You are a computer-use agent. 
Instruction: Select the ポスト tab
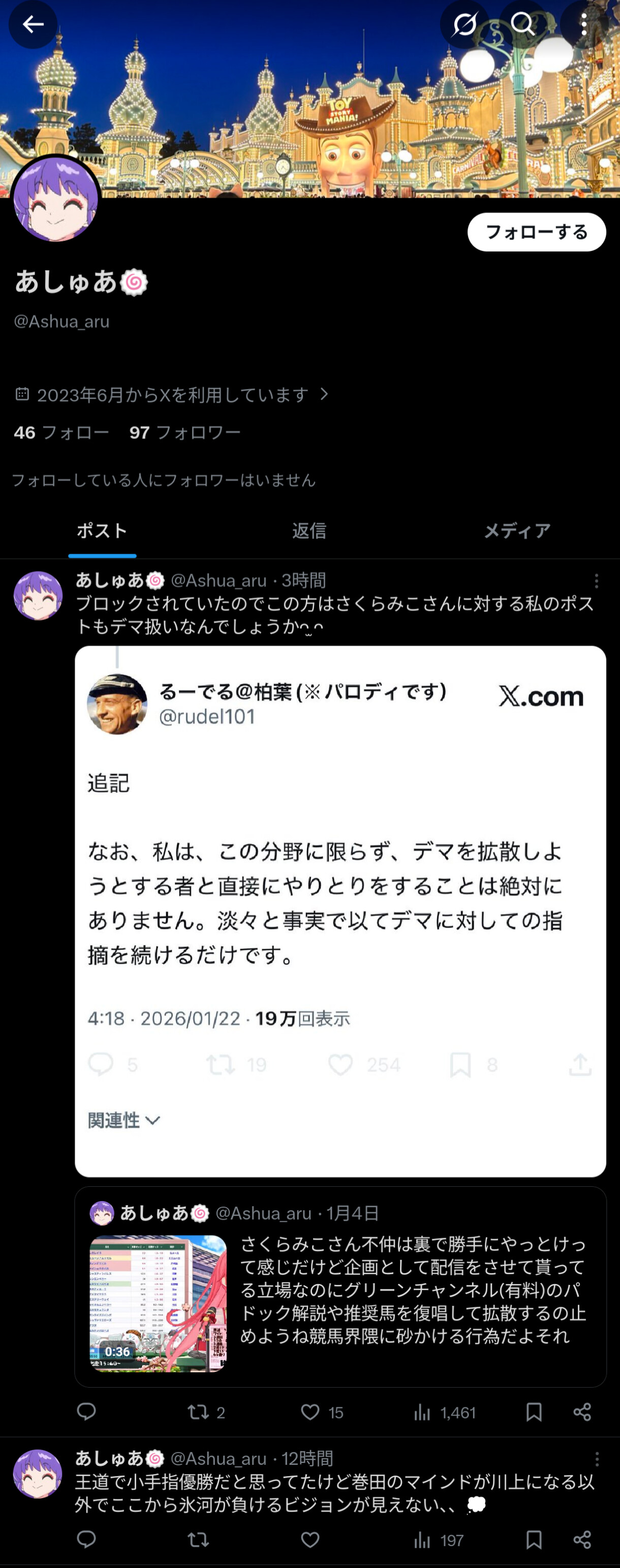pos(102,531)
